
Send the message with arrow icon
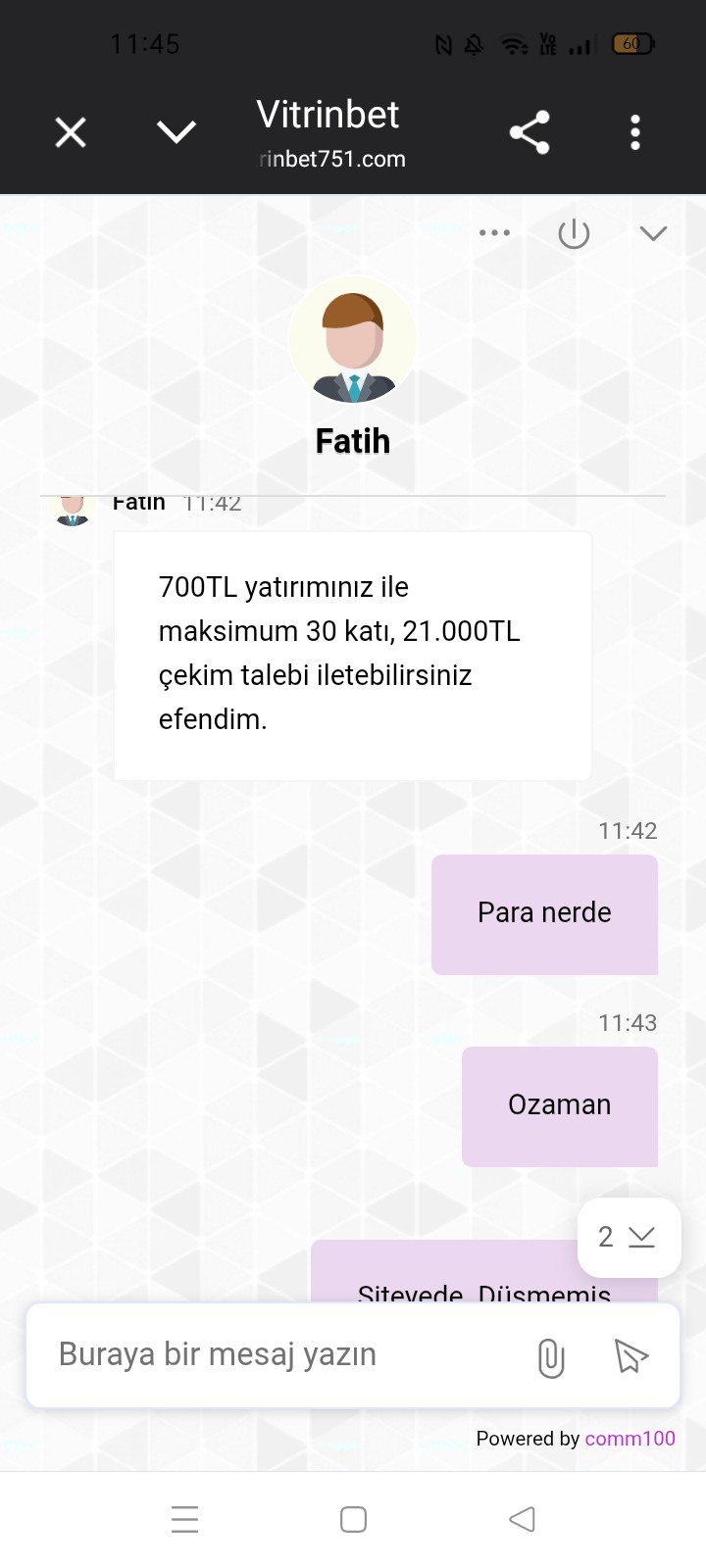[x=631, y=1355]
